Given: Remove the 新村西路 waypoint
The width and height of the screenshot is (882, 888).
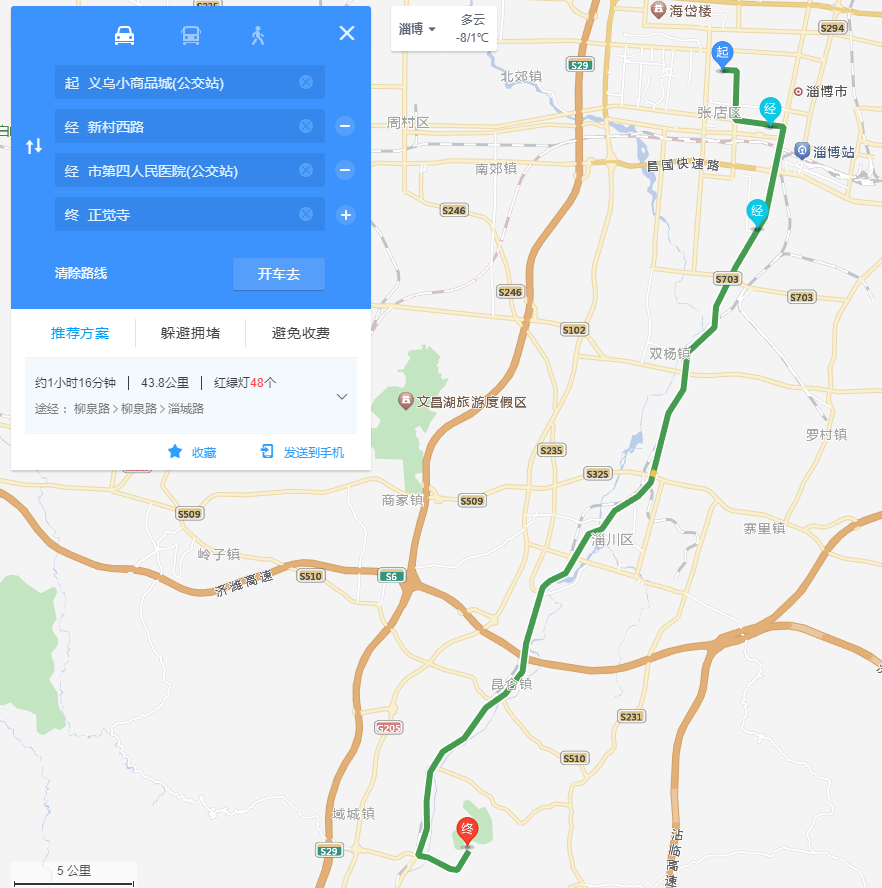Looking at the screenshot, I should 345,126.
